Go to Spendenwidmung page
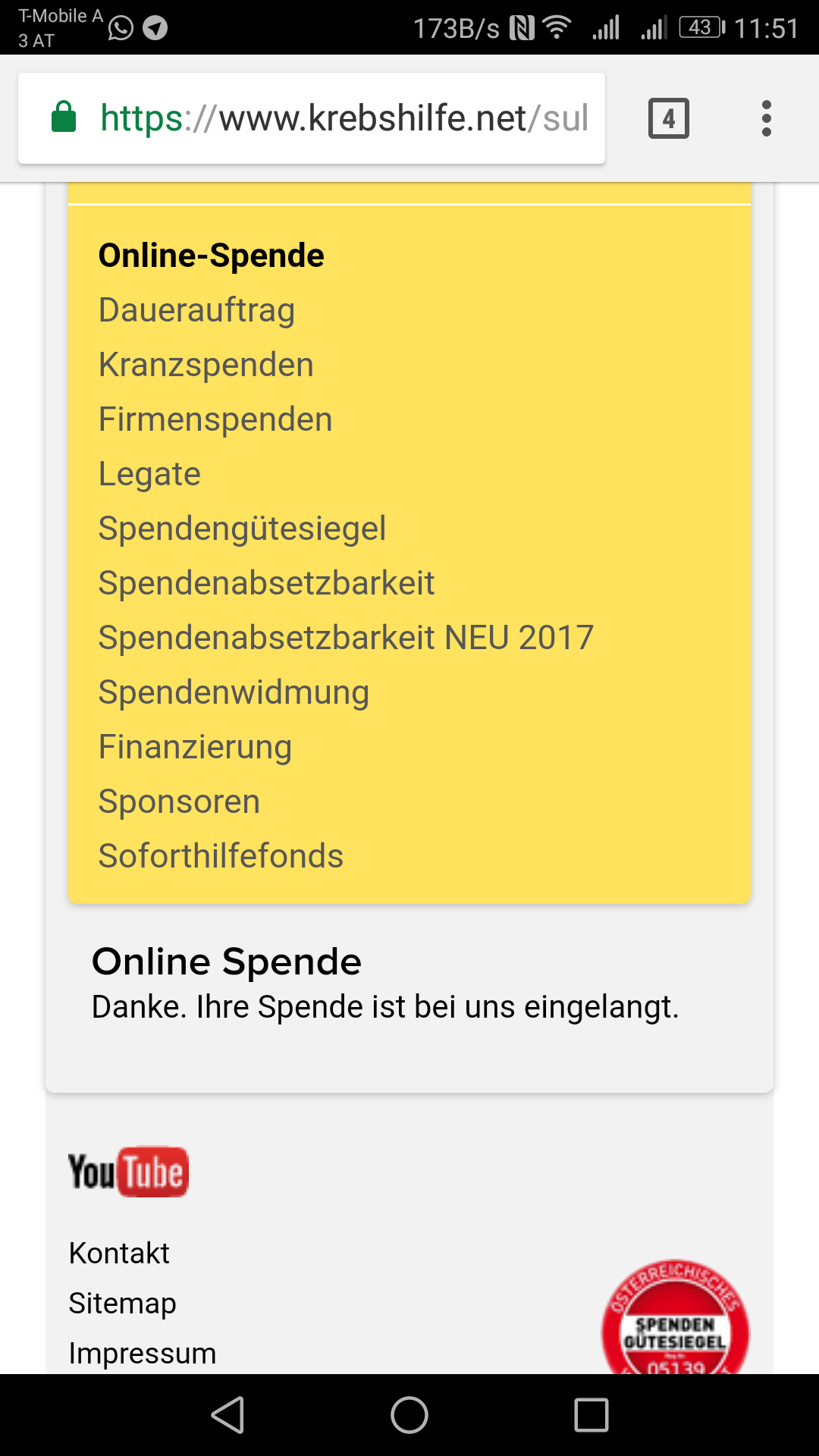This screenshot has width=819, height=1456. tap(234, 692)
